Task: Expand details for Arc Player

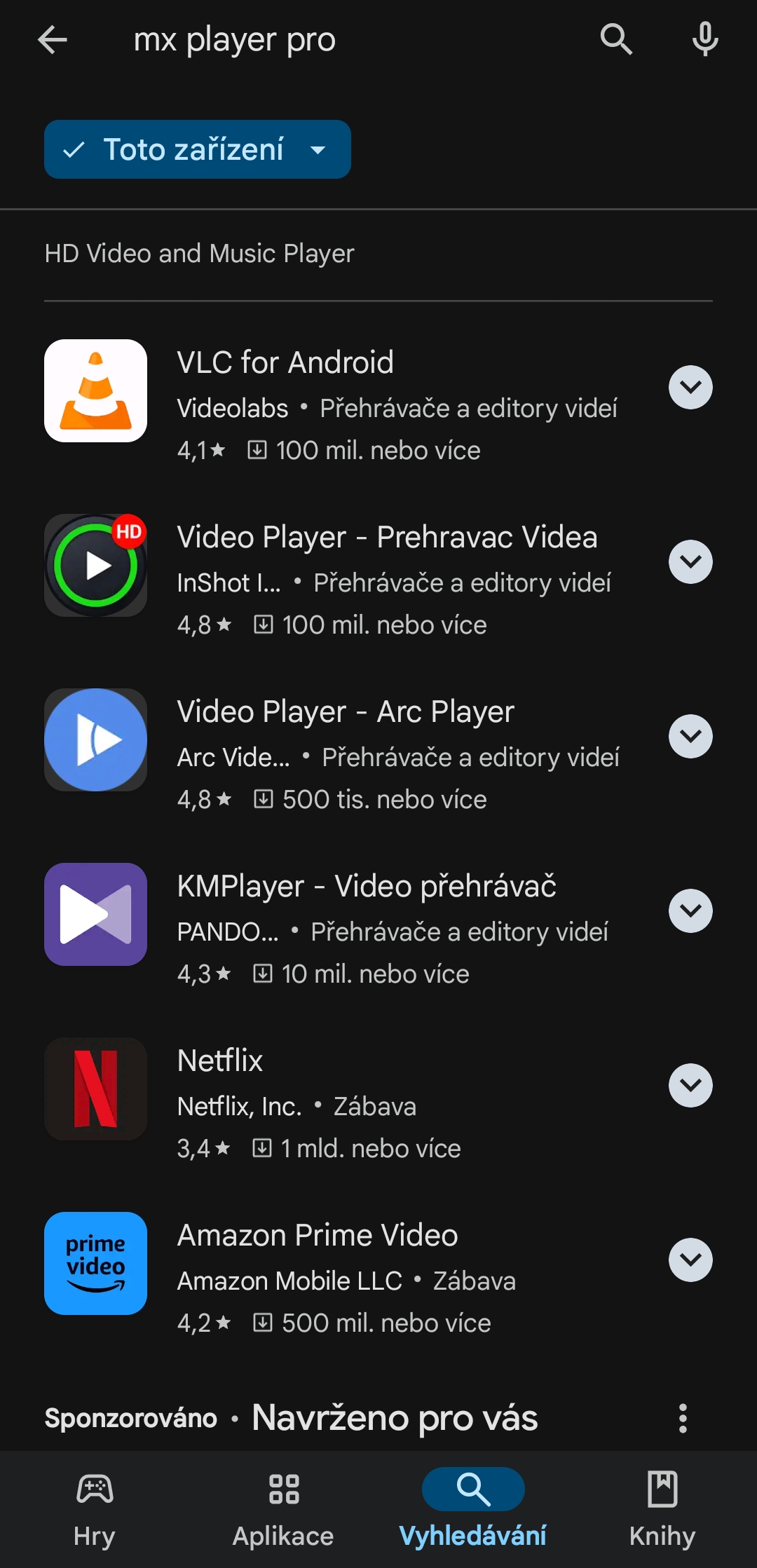Action: click(690, 736)
